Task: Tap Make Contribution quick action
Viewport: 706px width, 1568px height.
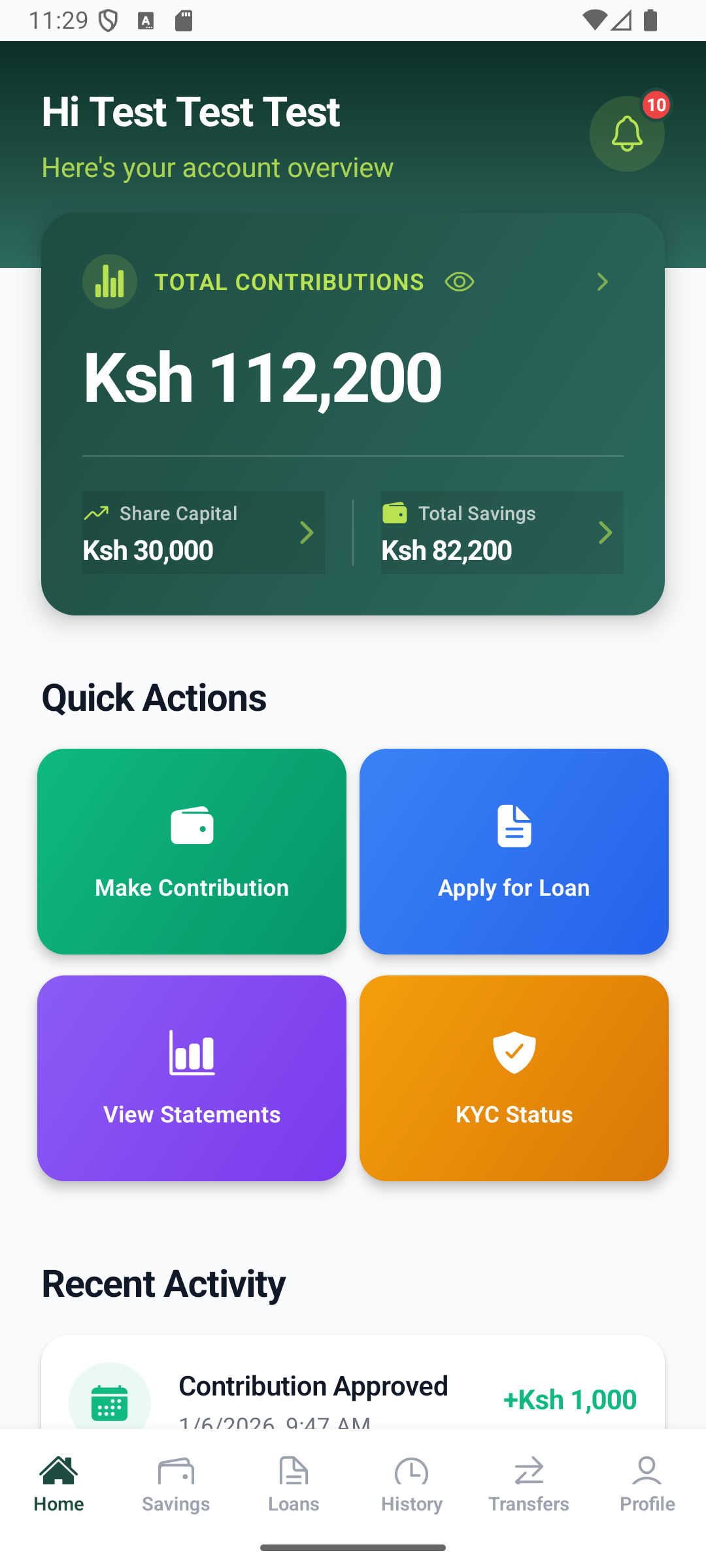Action: pos(192,851)
